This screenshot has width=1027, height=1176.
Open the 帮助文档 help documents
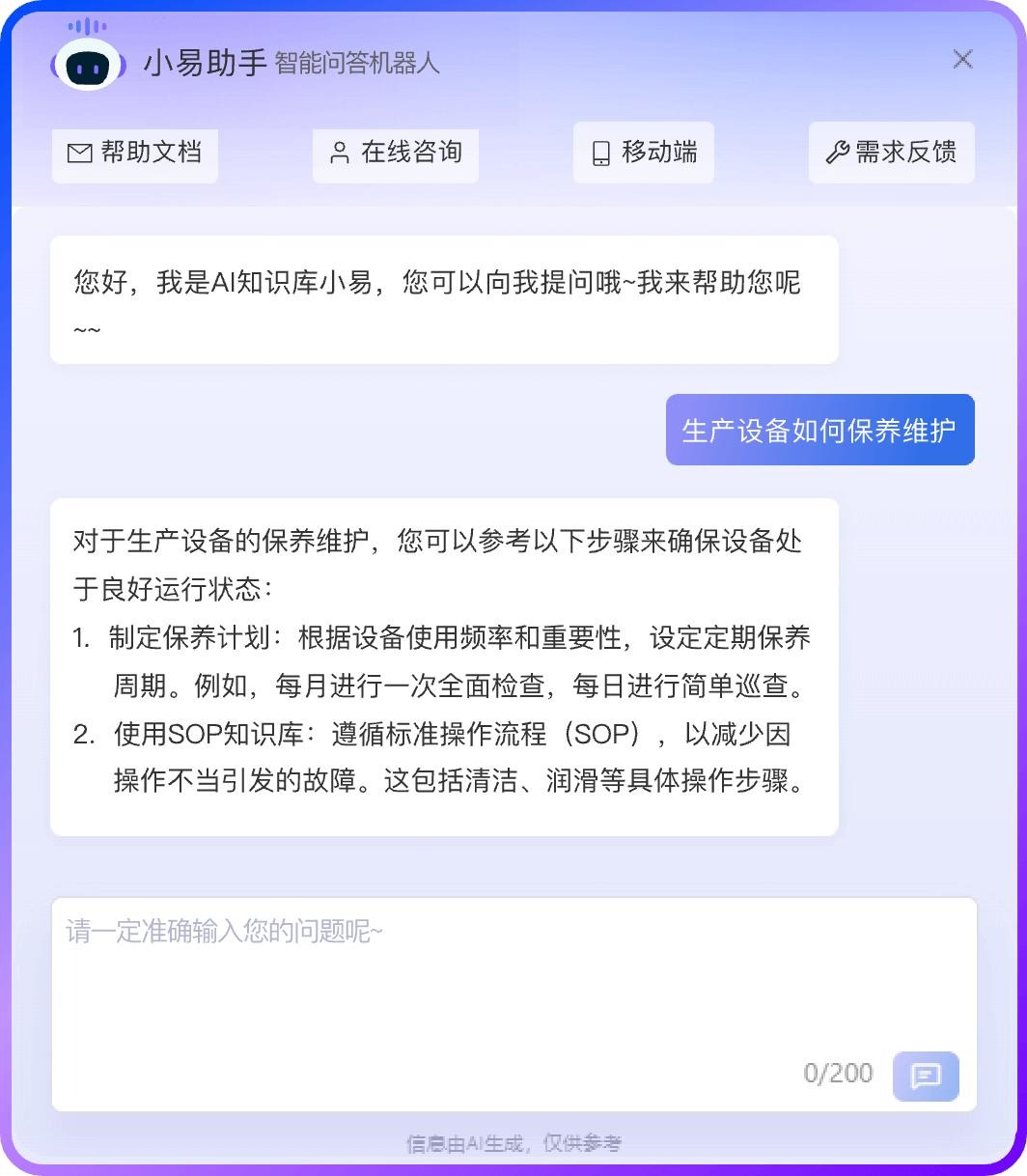click(134, 153)
